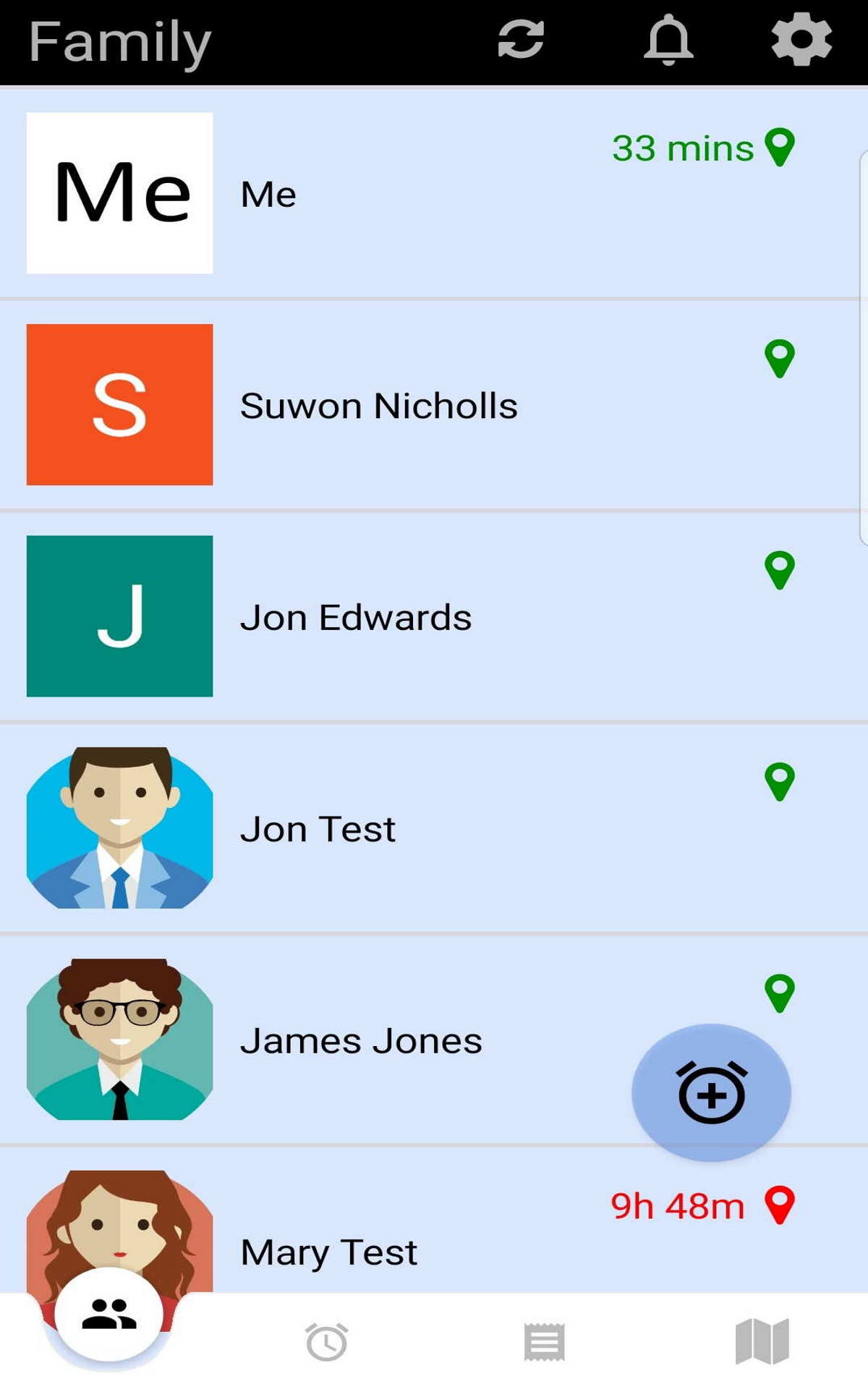Image resolution: width=868 pixels, height=1389 pixels.
Task: Tap the 33 mins timestamp for Me
Action: point(683,148)
